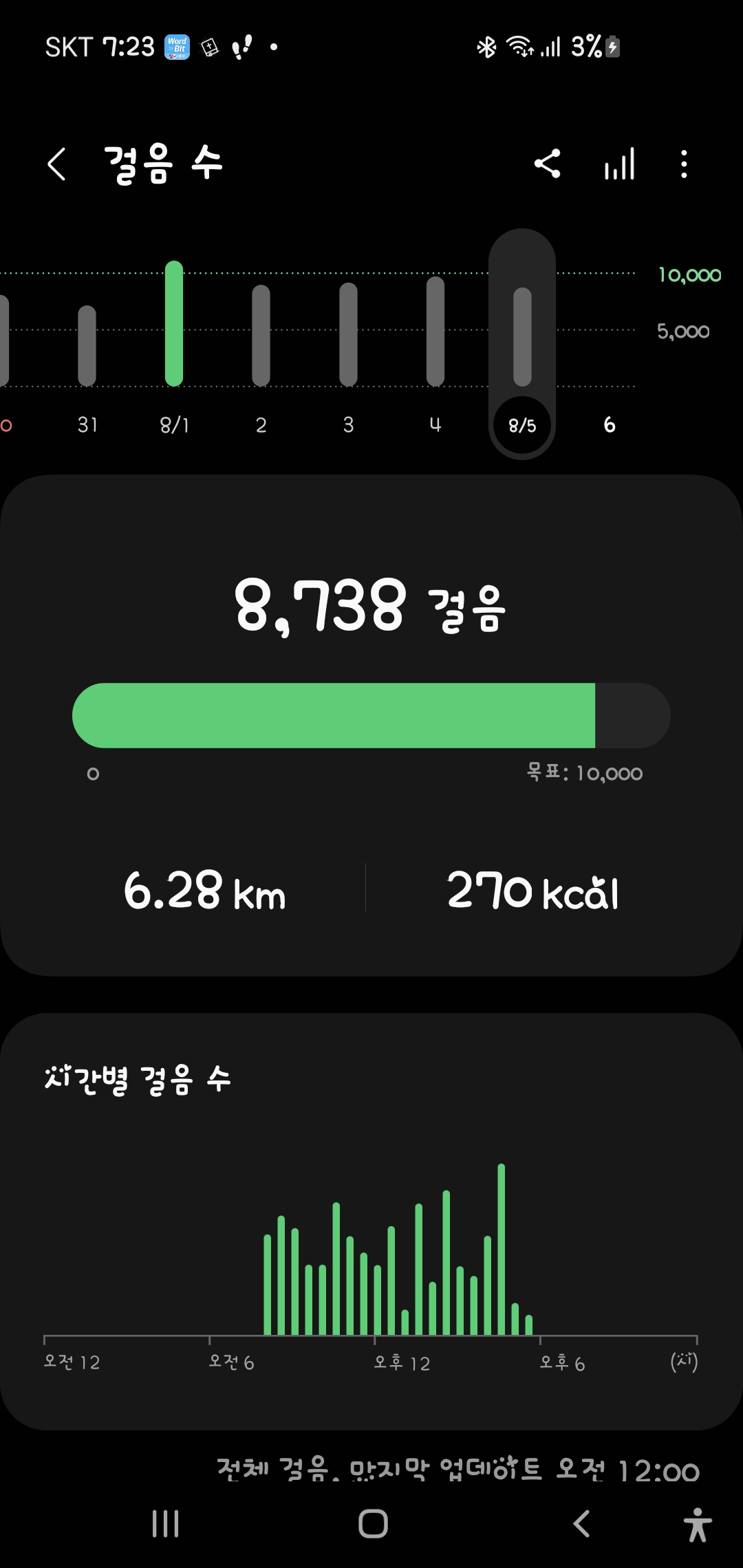Open the recent apps view

click(165, 1523)
